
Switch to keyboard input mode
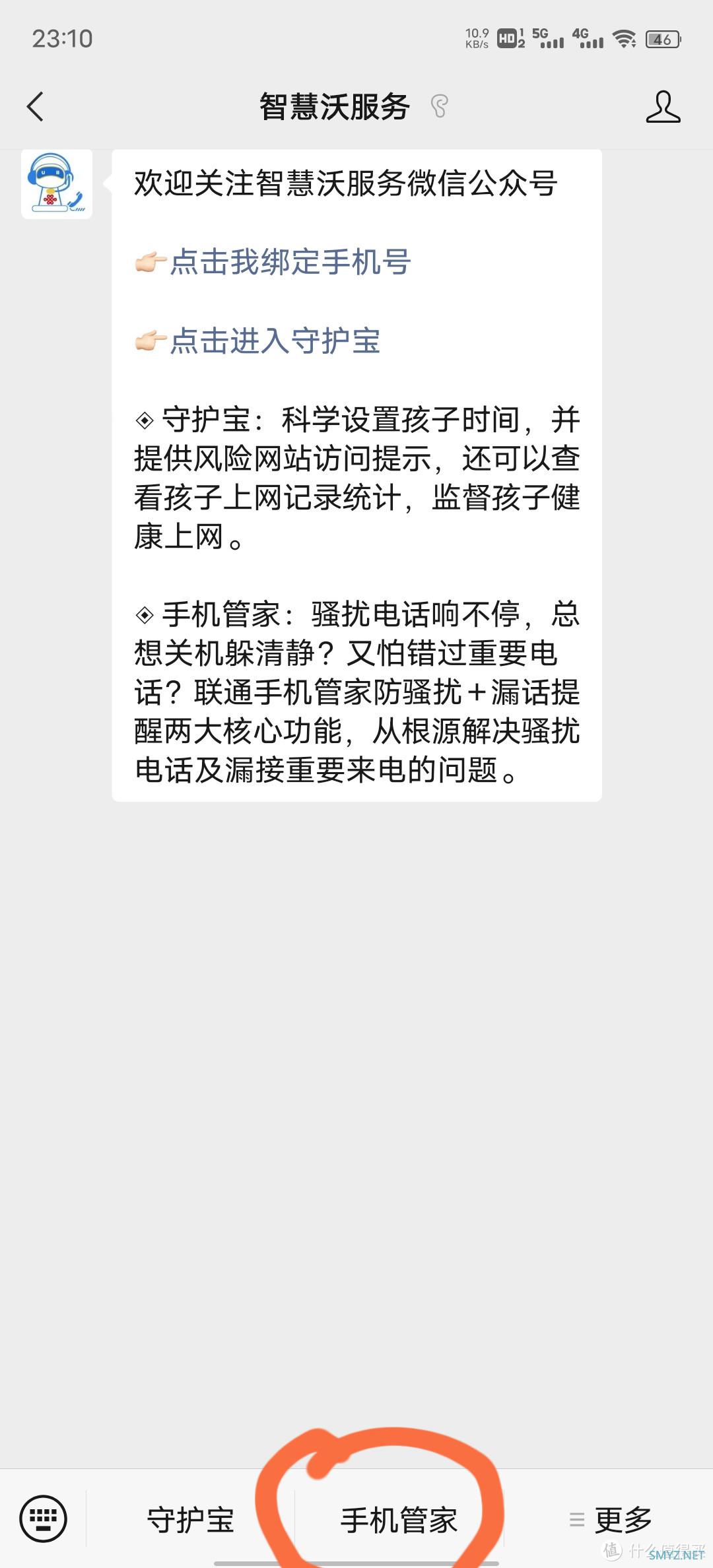pos(44,1519)
